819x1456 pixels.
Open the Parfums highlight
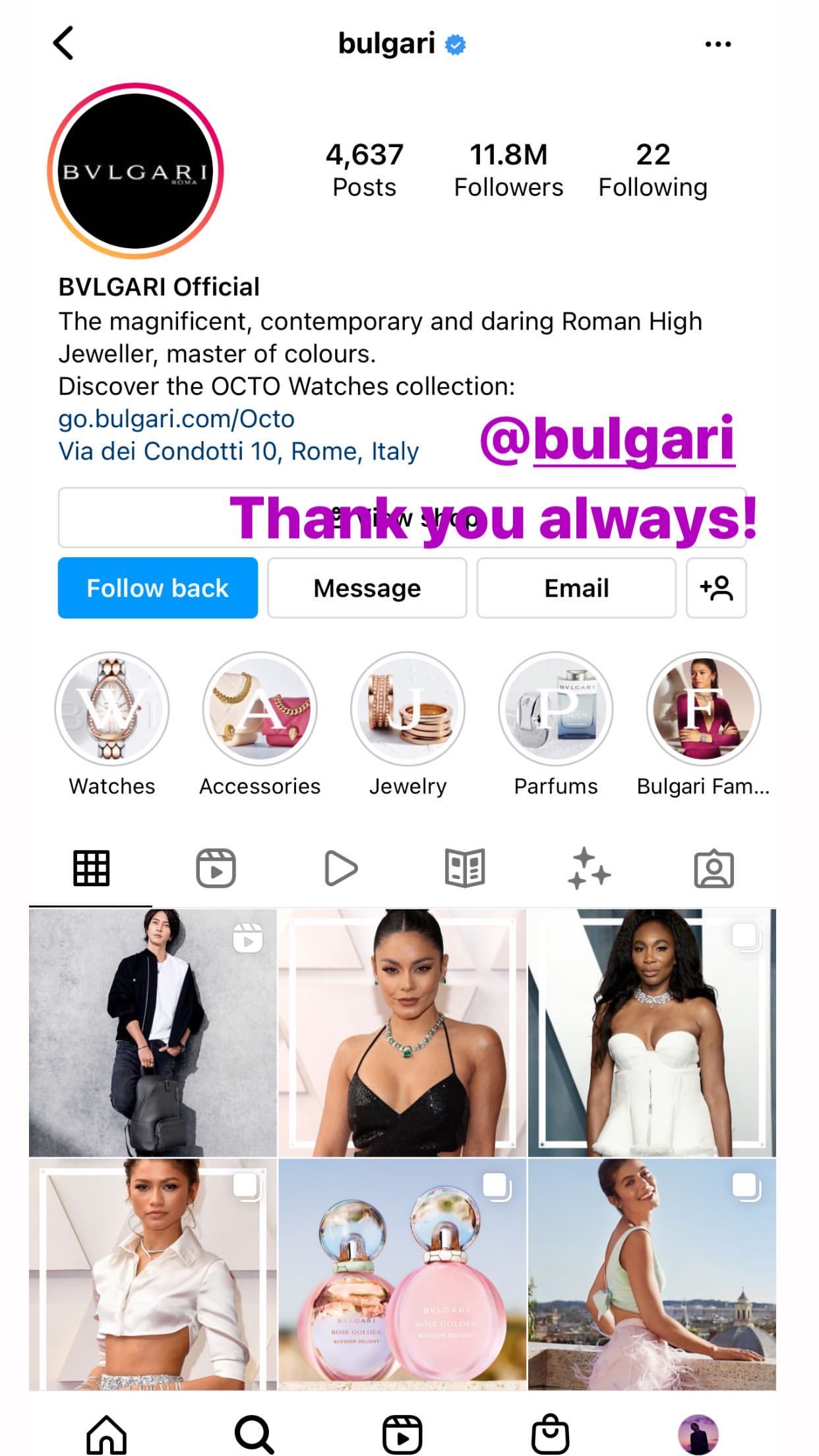coord(556,709)
